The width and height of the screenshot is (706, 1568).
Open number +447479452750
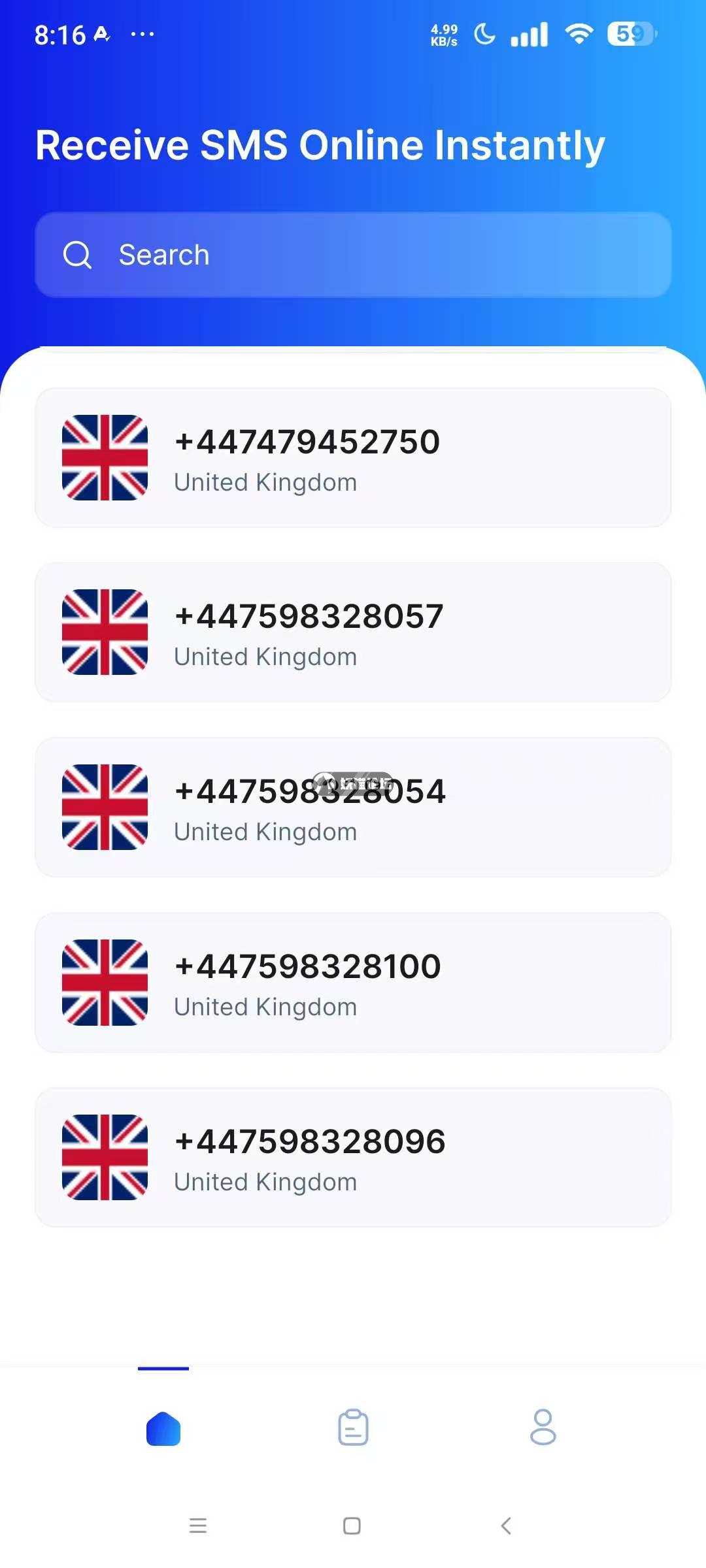click(353, 457)
